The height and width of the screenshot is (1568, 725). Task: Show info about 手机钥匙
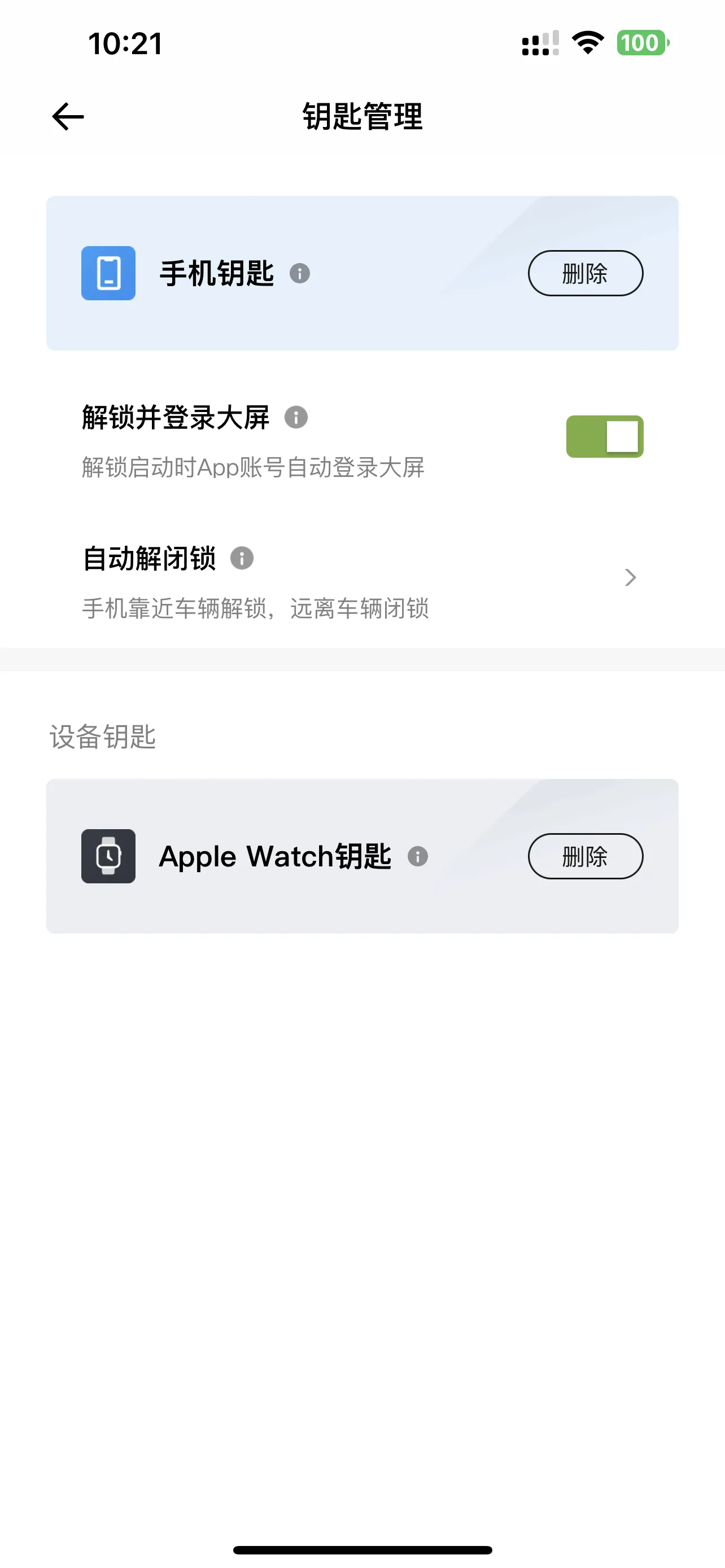[x=299, y=273]
